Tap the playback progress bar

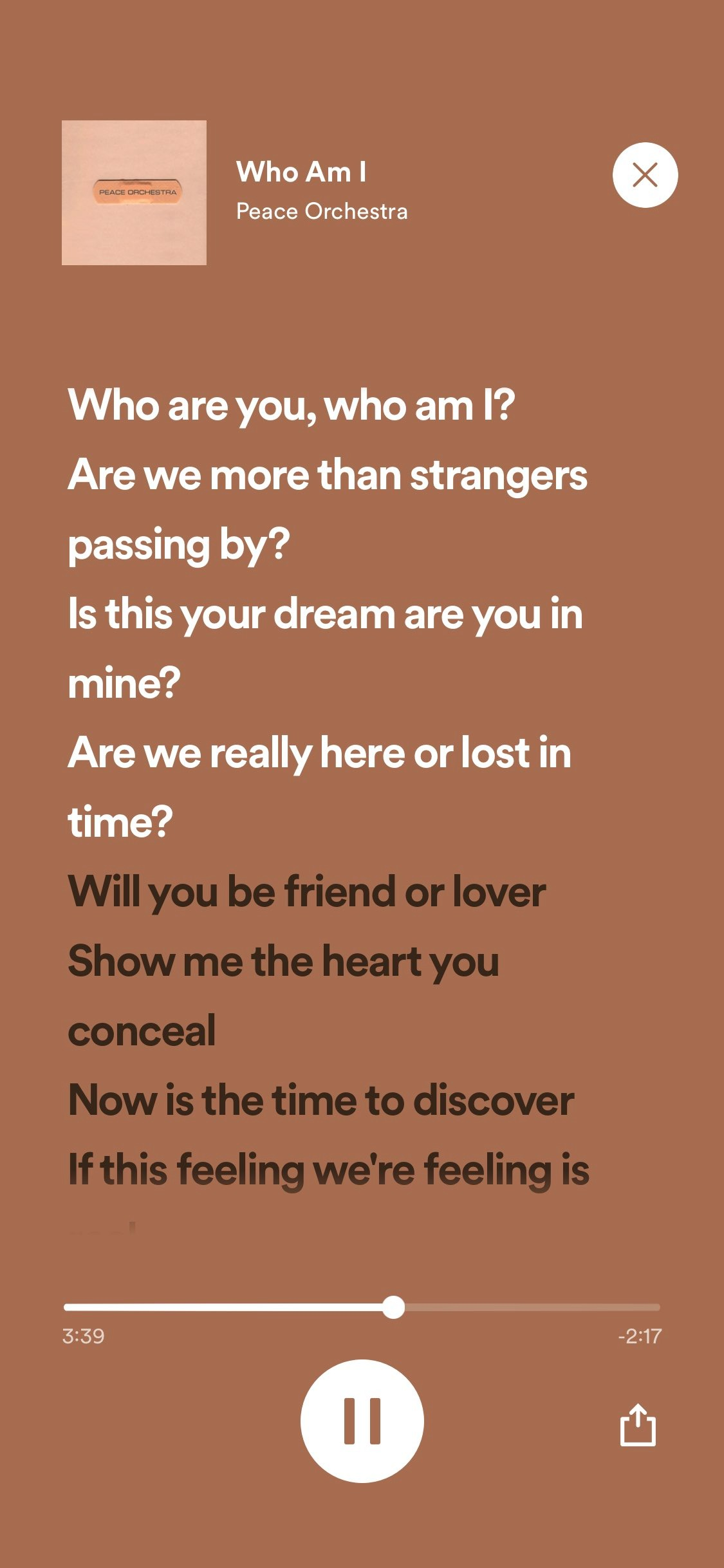pyautogui.click(x=362, y=1307)
